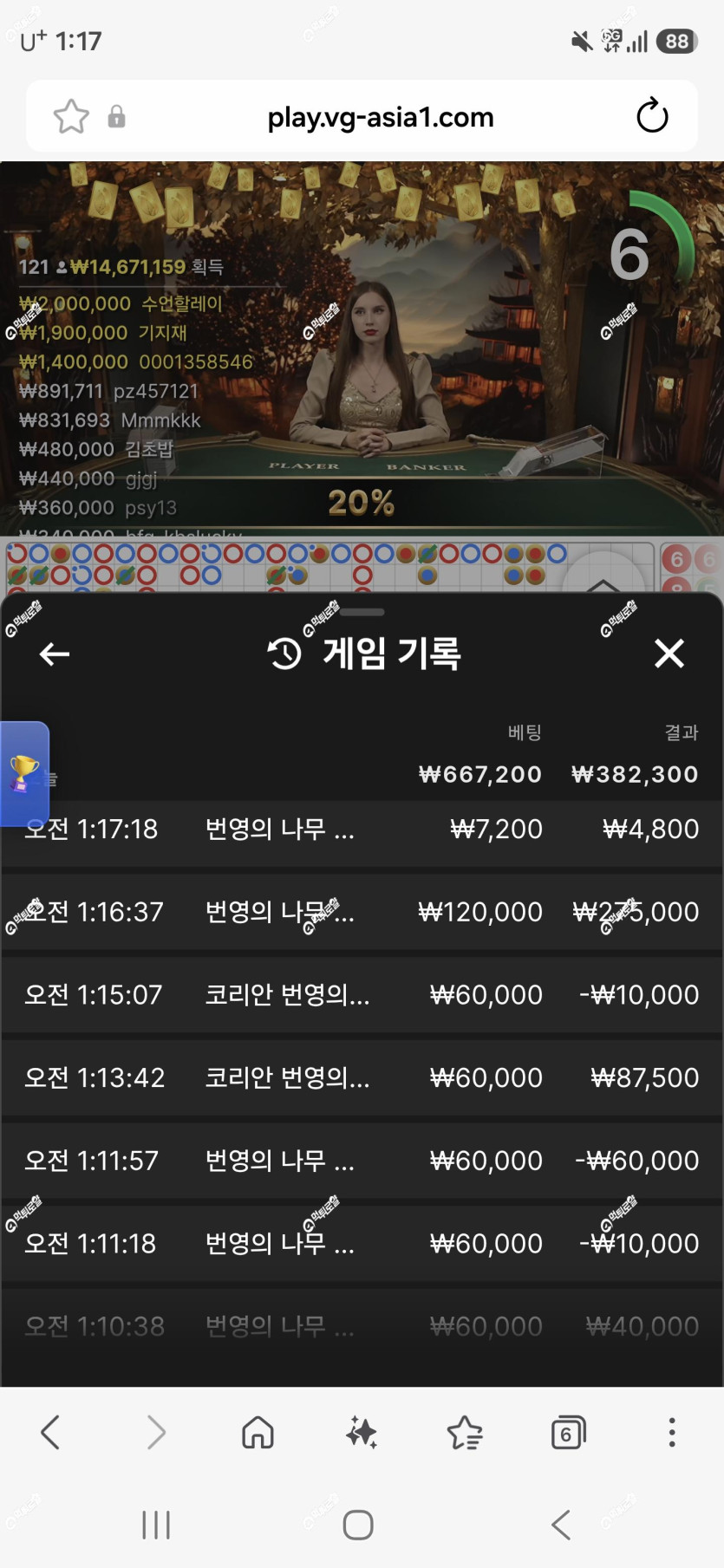Expand the roadmap with the up chevron
The height and width of the screenshot is (1568, 724).
603,586
